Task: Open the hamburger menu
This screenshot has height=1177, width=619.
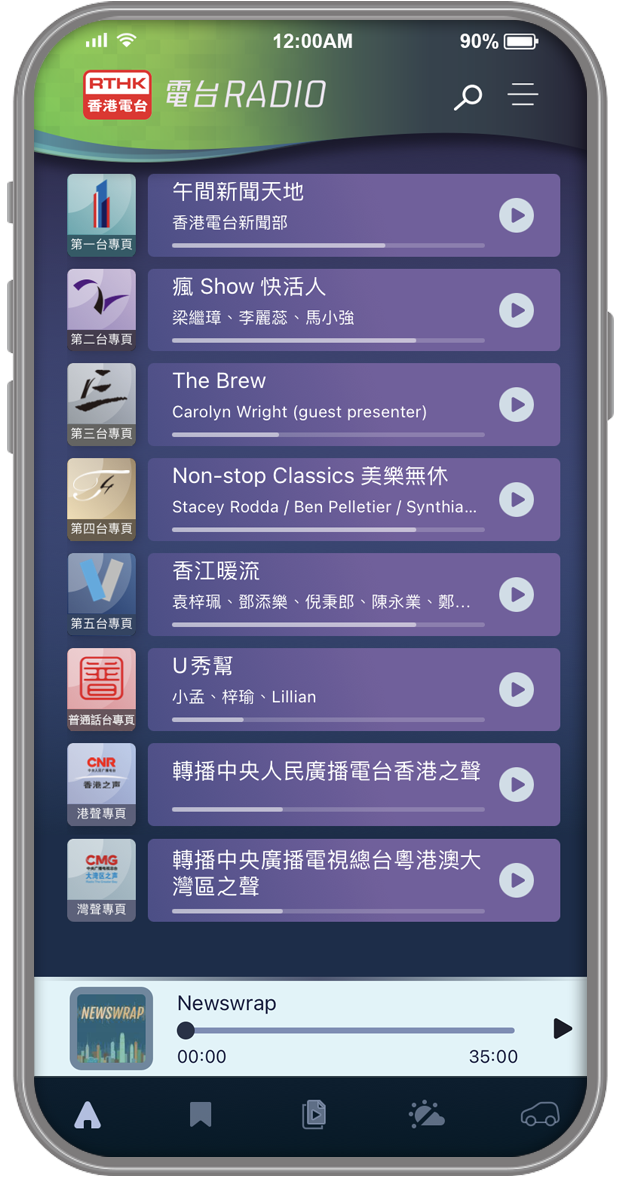Action: (522, 95)
